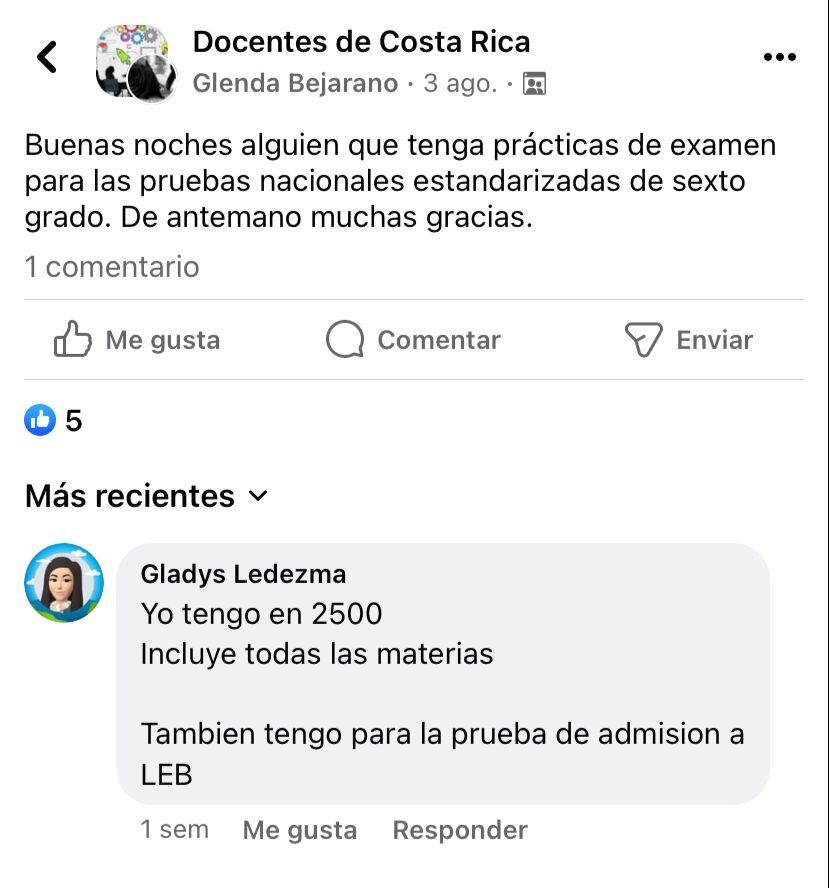Image resolution: width=829 pixels, height=888 pixels.
Task: View the 5 reactions on the post
Action: (x=54, y=421)
